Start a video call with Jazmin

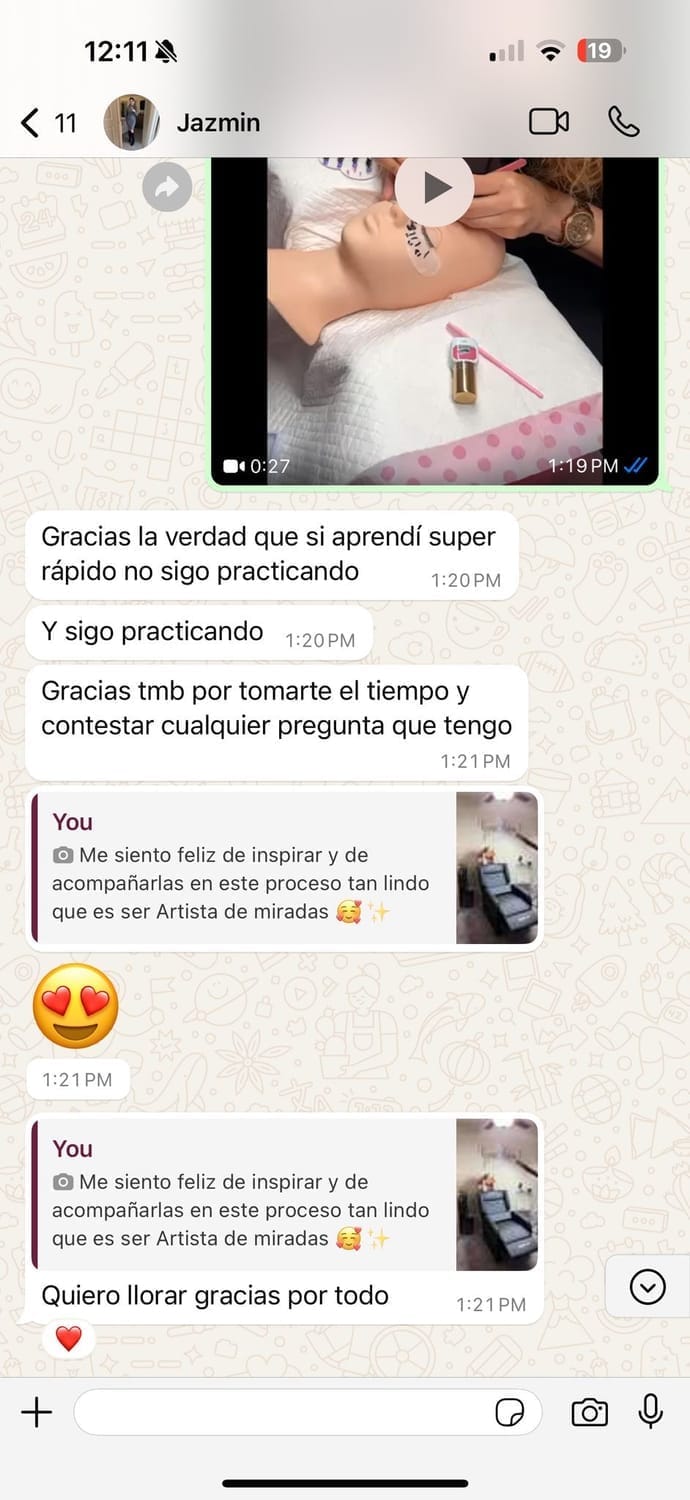548,122
